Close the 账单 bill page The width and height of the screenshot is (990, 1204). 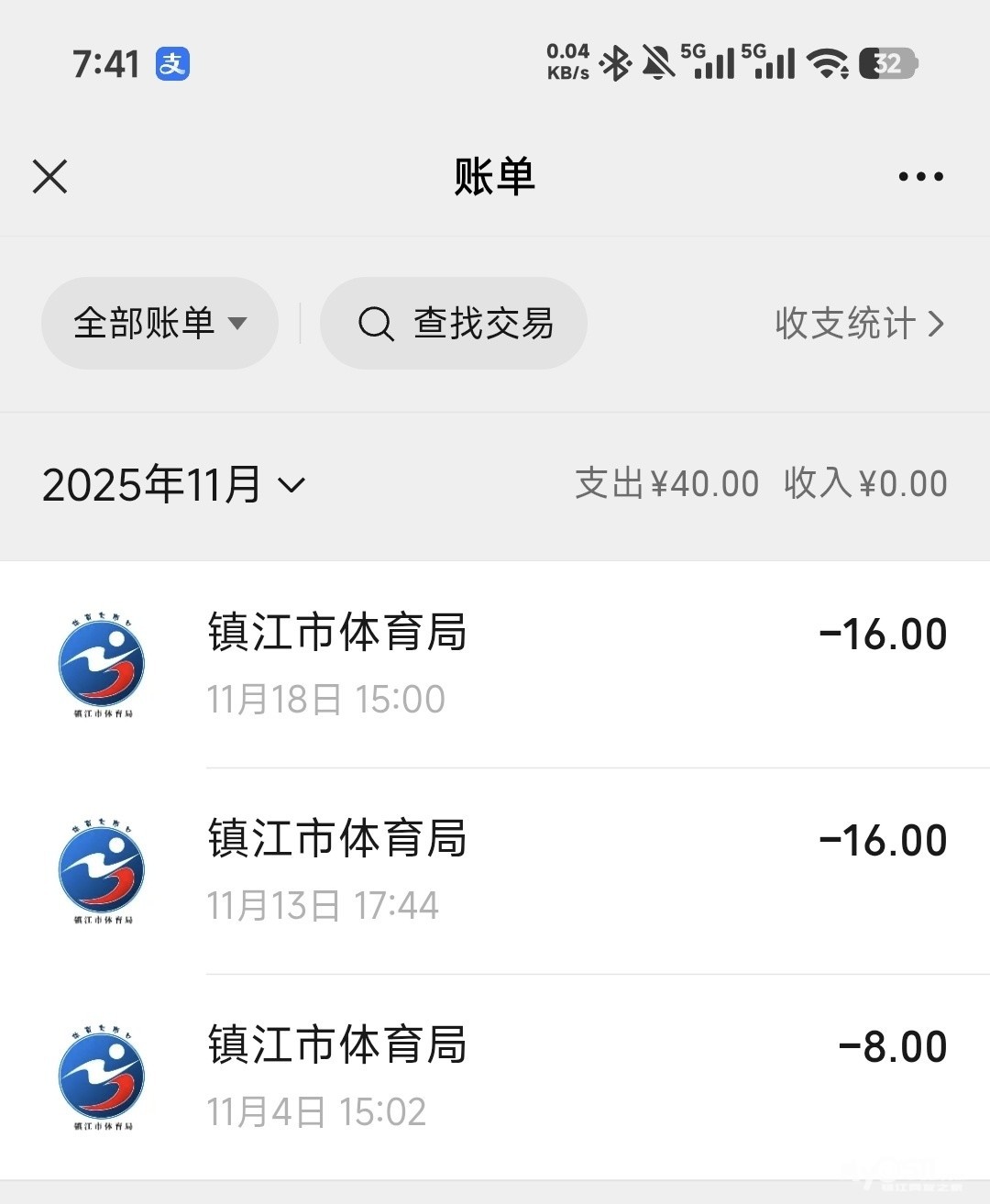[x=50, y=176]
